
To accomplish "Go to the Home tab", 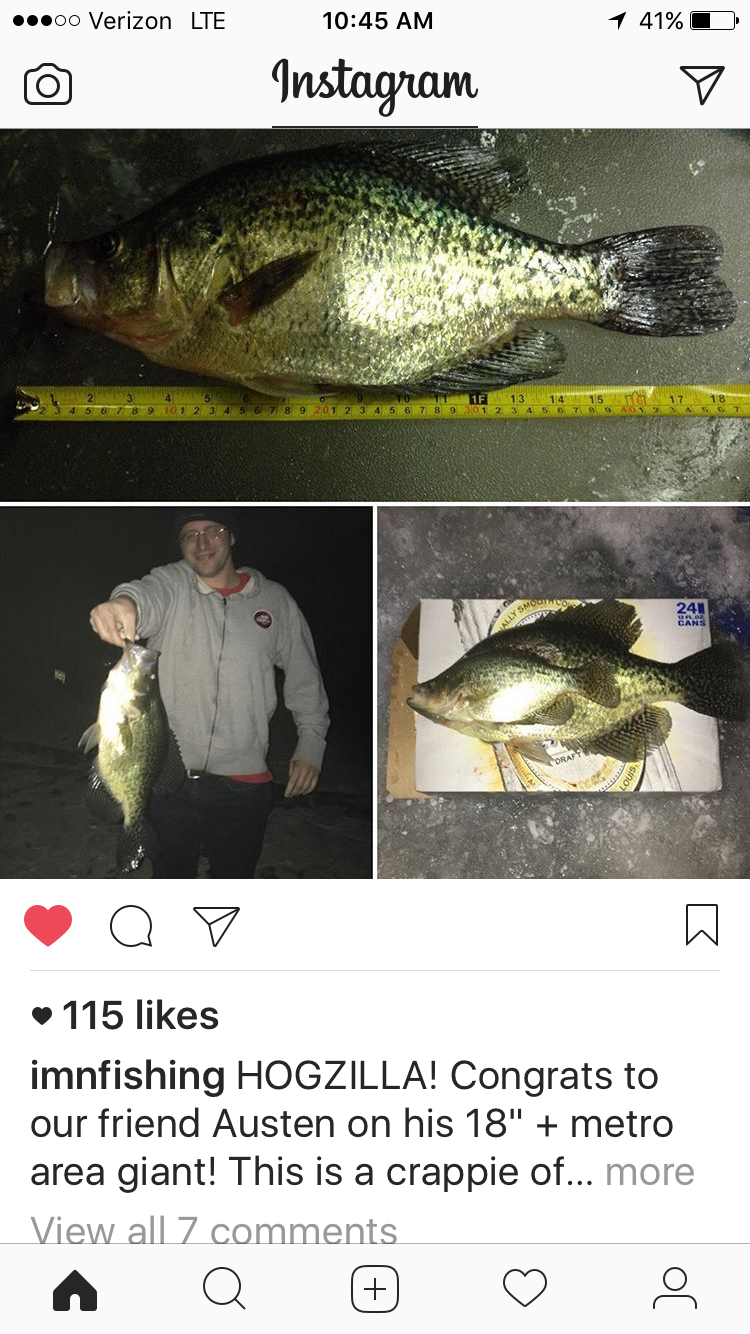I will tap(75, 1290).
